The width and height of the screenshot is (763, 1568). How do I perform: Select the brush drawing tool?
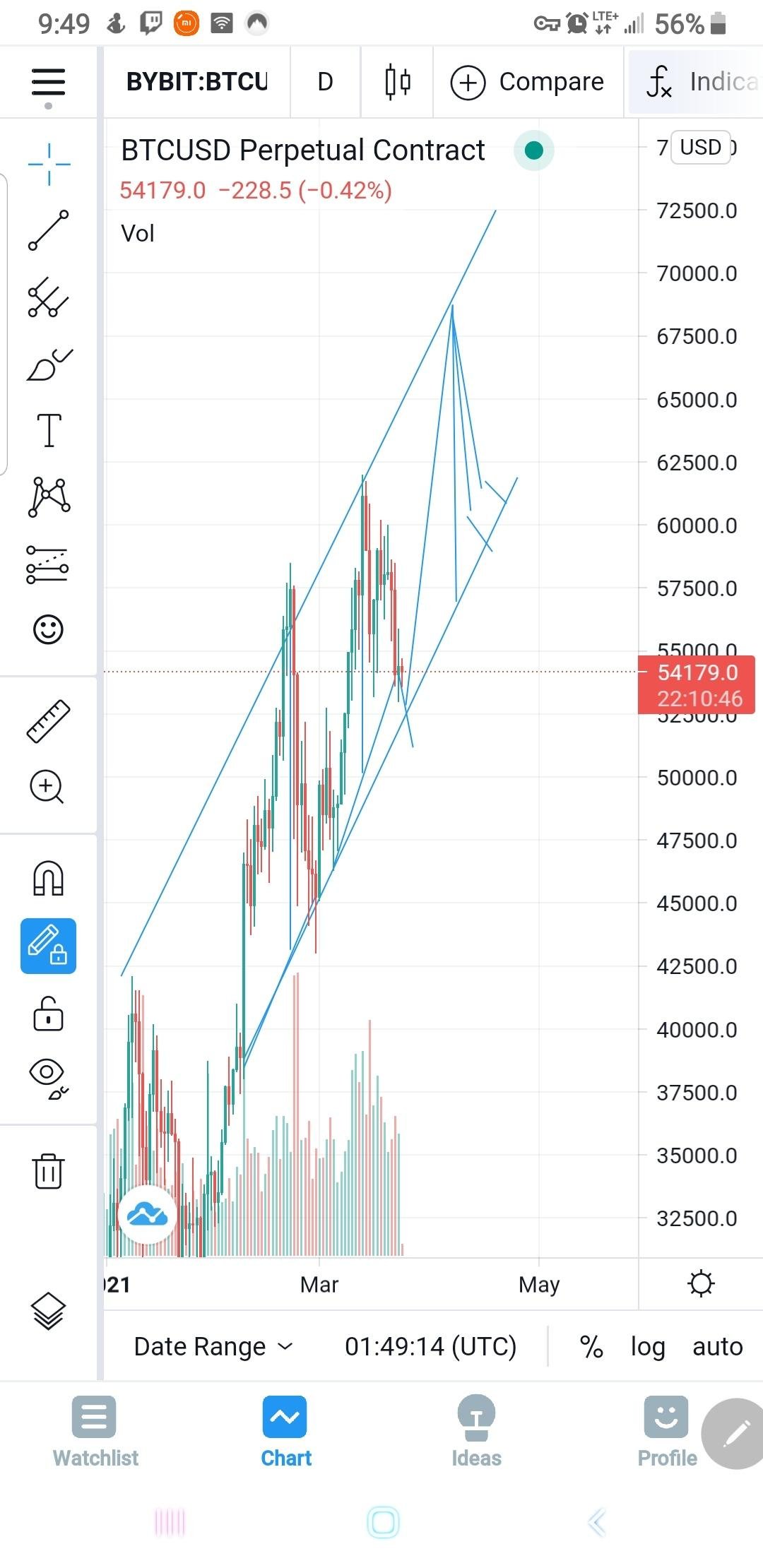click(49, 364)
